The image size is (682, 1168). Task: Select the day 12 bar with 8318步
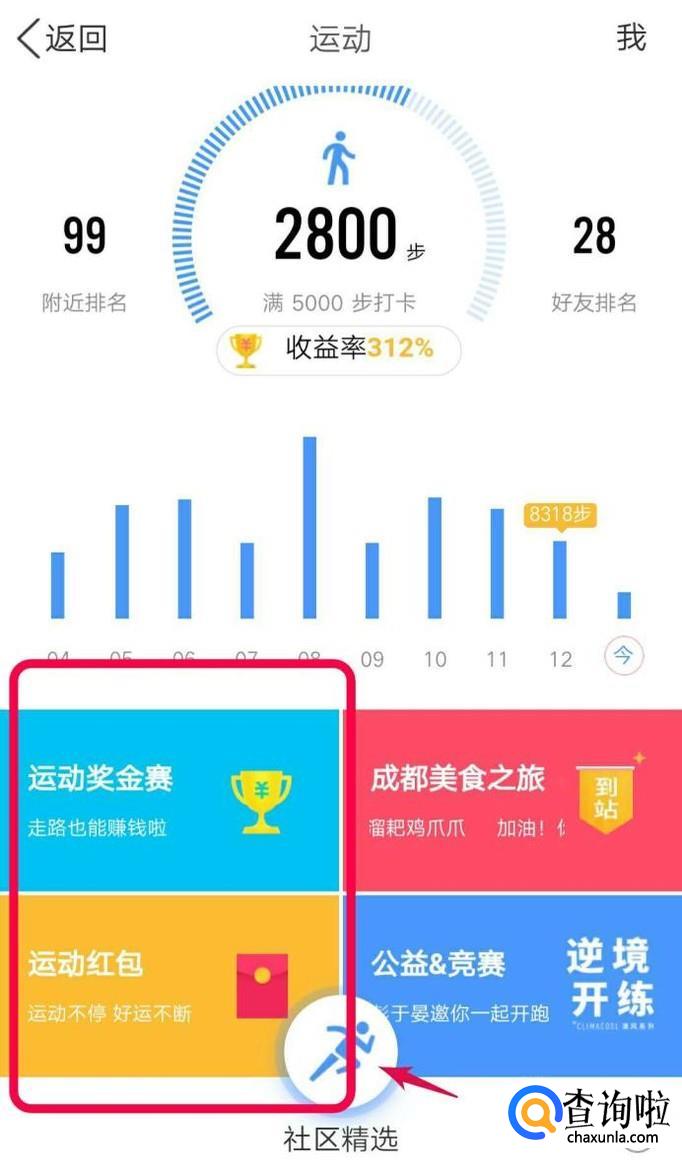[560, 580]
